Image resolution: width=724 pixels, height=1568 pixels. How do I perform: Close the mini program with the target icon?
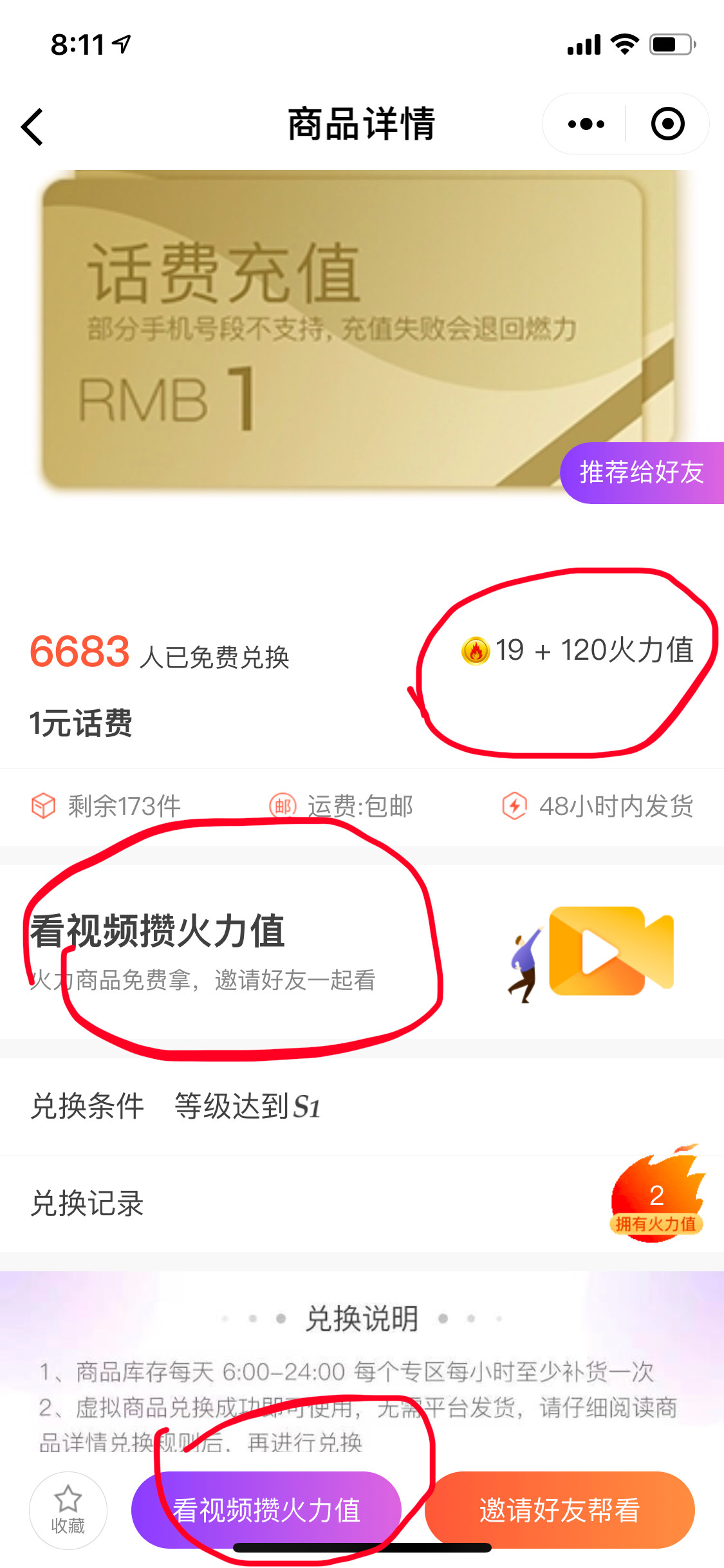667,124
